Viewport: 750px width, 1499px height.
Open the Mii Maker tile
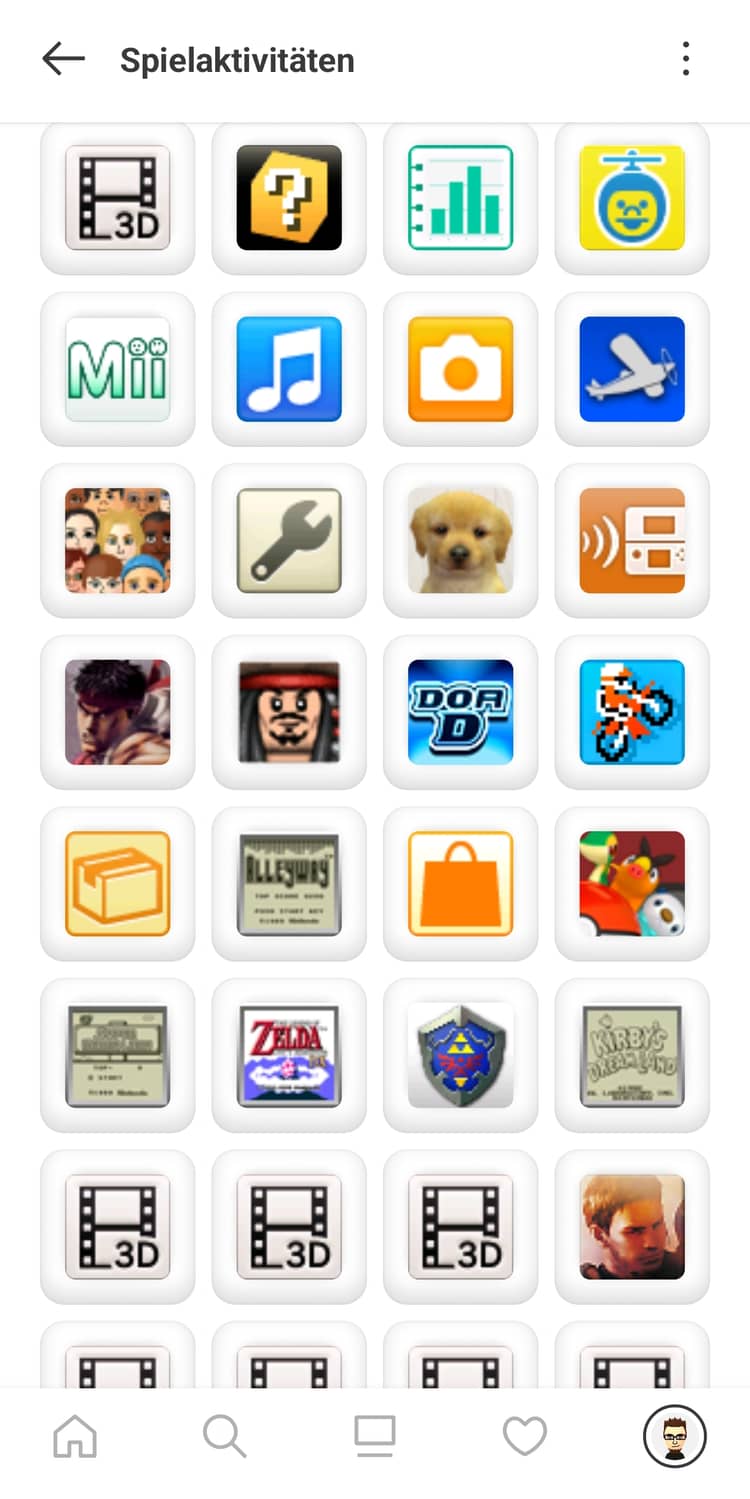pos(117,369)
